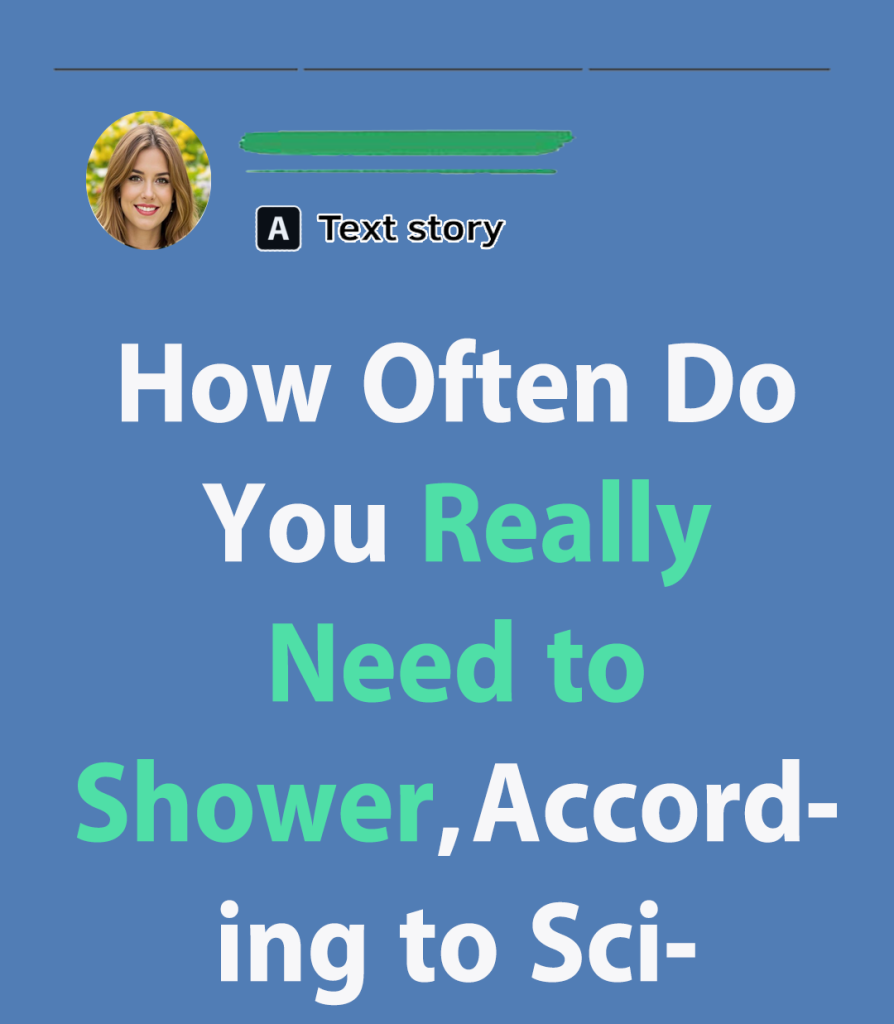Open the story author's profile picture
894x1024 pixels.
point(148,180)
